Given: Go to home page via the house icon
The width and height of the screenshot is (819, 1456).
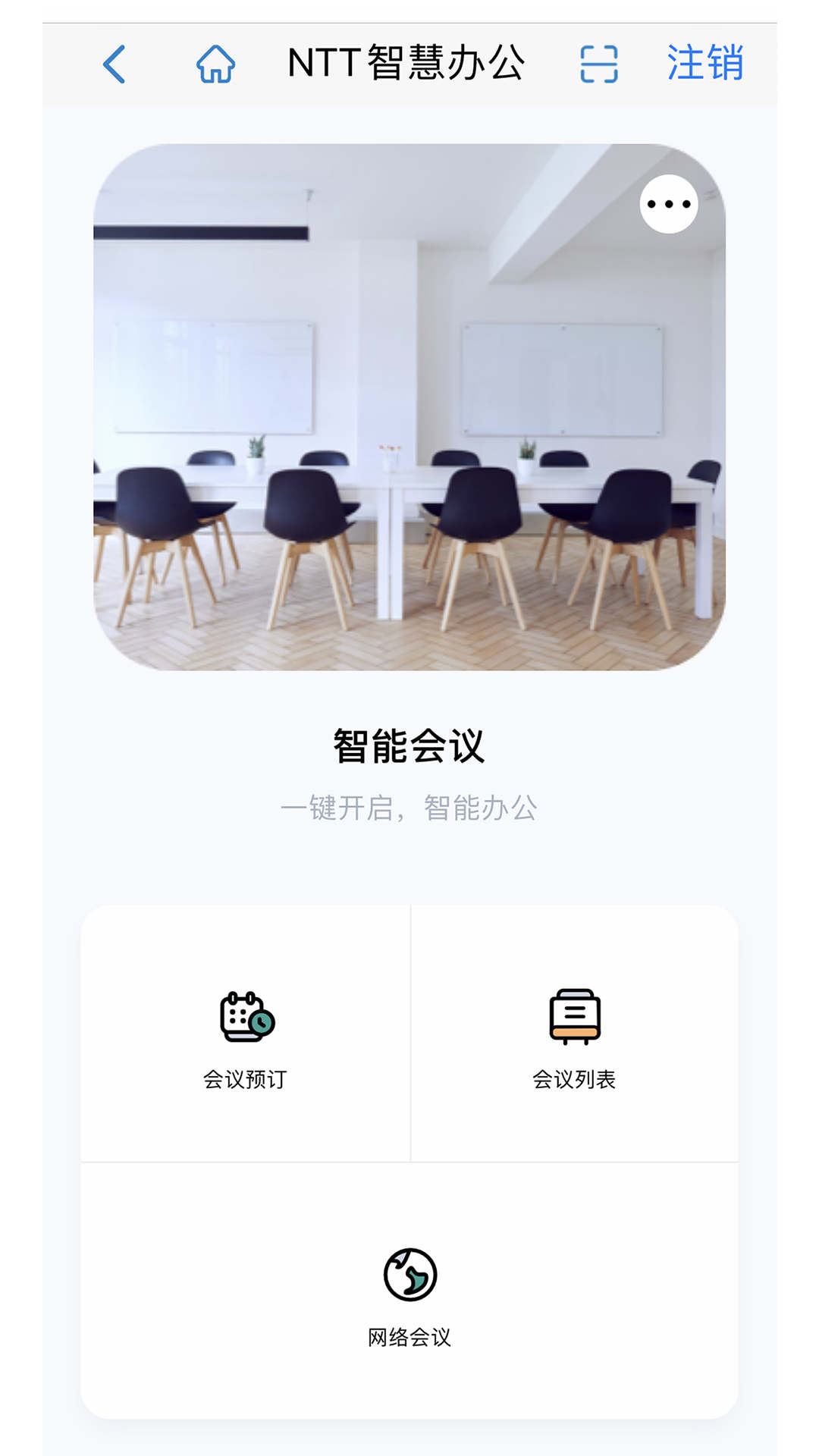Looking at the screenshot, I should click(215, 64).
